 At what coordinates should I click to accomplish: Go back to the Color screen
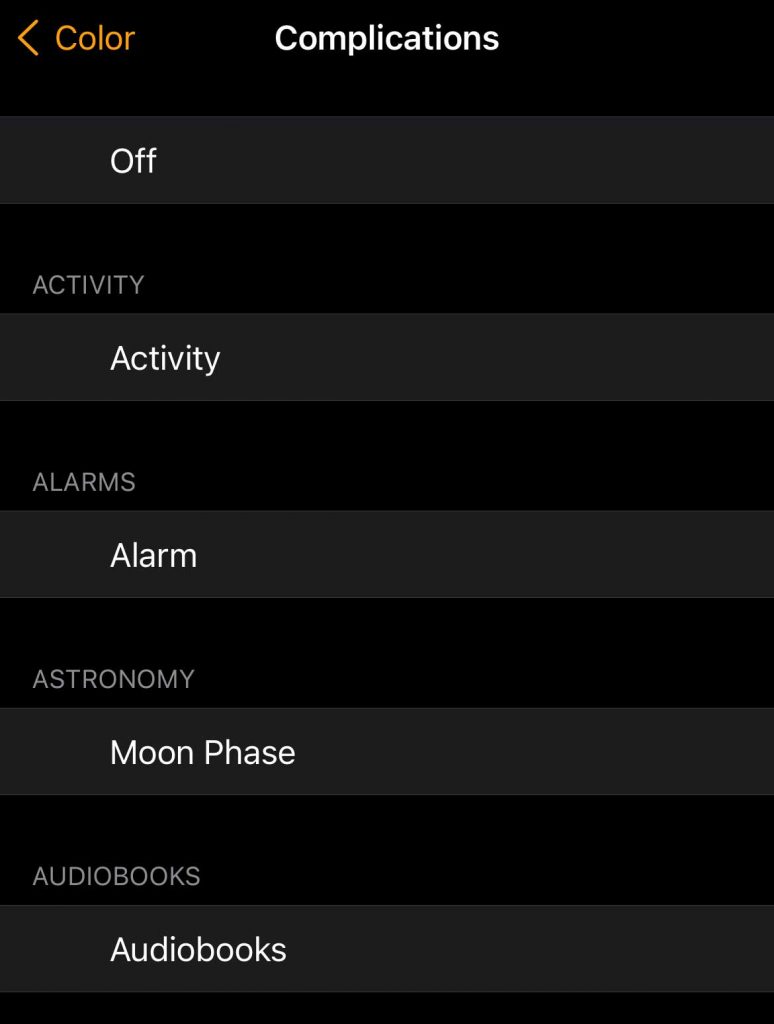pyautogui.click(x=76, y=39)
